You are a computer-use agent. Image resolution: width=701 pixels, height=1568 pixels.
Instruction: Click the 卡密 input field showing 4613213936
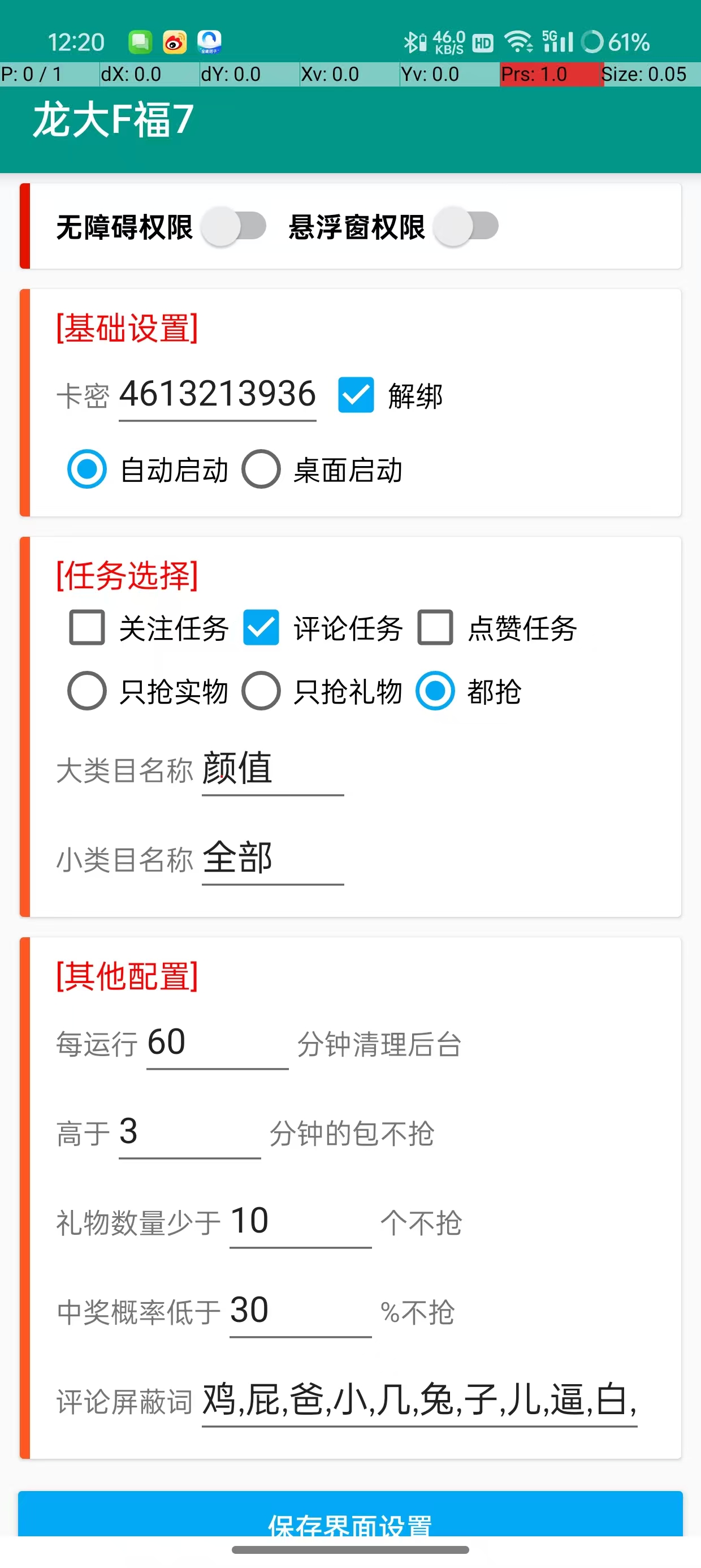pyautogui.click(x=218, y=397)
